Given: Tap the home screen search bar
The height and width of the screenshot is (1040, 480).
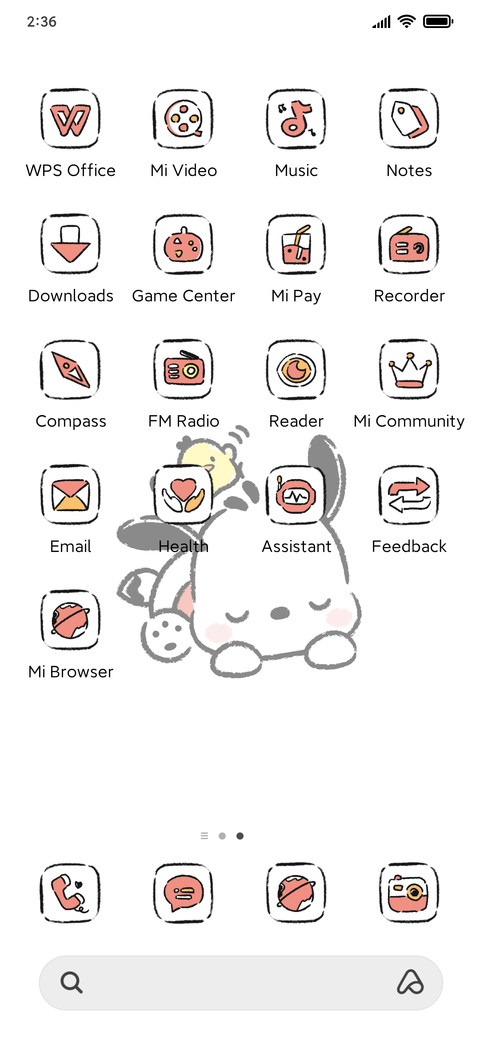Looking at the screenshot, I should click(241, 982).
